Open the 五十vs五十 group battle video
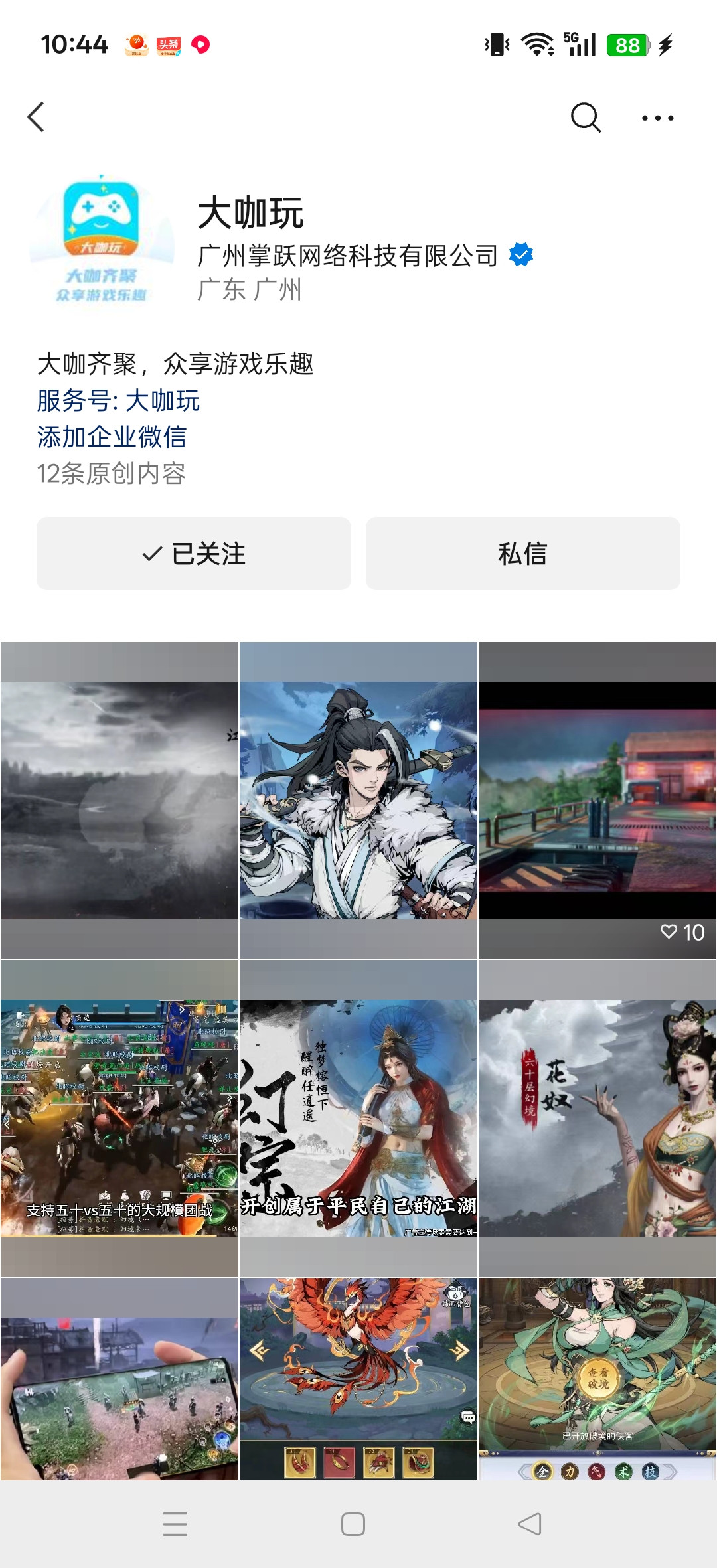 pyautogui.click(x=119, y=1118)
